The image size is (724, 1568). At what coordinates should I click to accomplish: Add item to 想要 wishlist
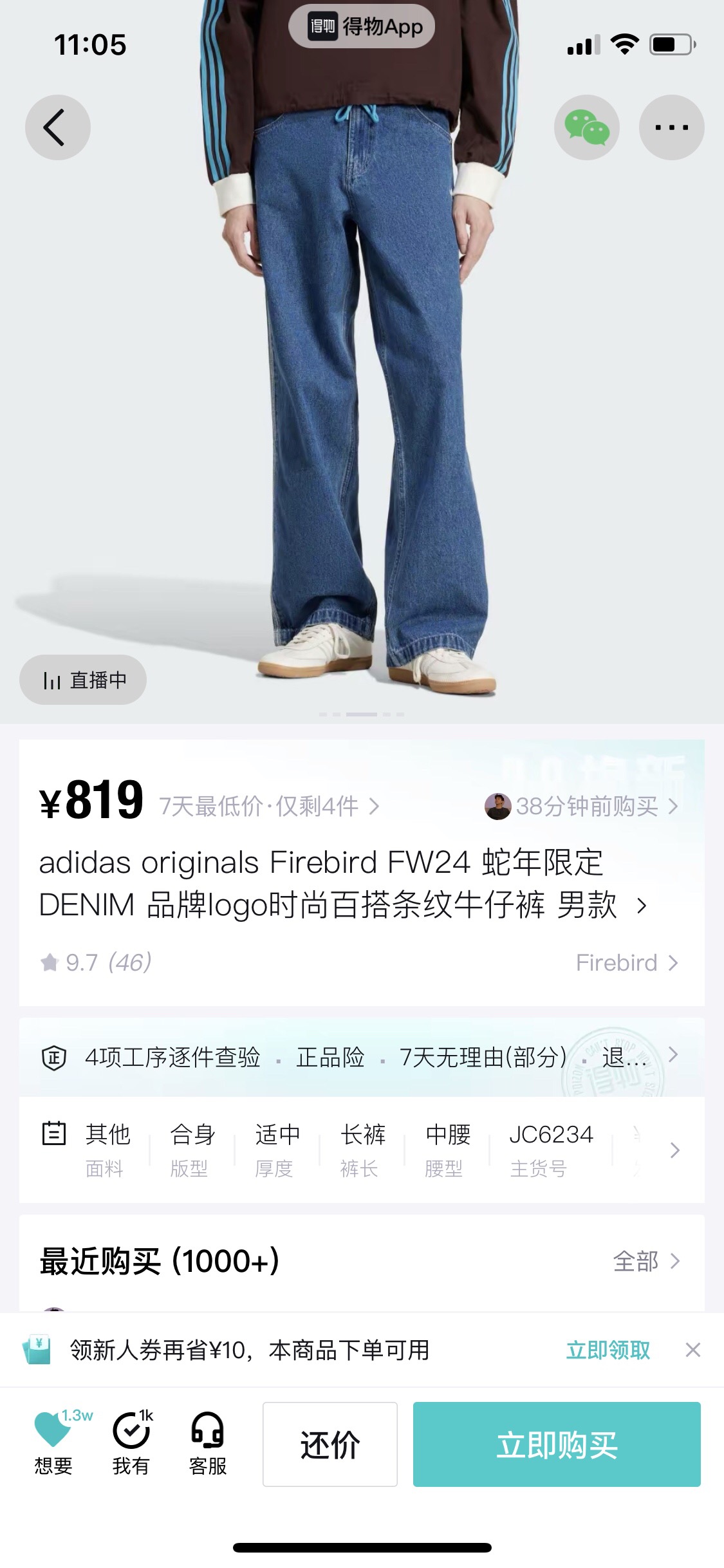[x=53, y=1443]
